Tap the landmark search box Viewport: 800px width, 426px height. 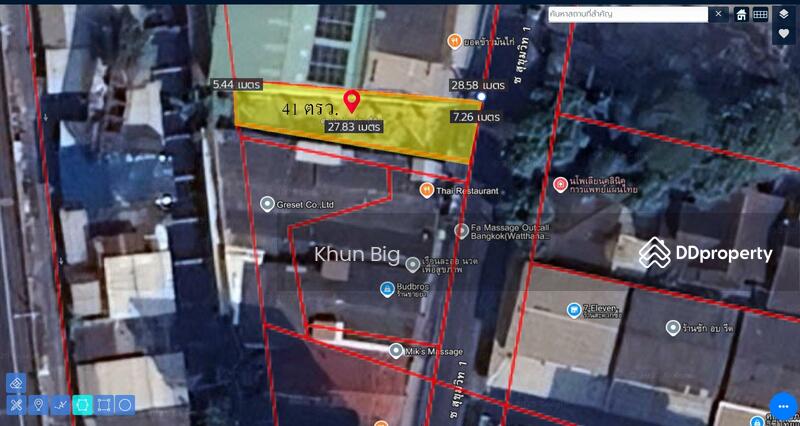pyautogui.click(x=628, y=14)
